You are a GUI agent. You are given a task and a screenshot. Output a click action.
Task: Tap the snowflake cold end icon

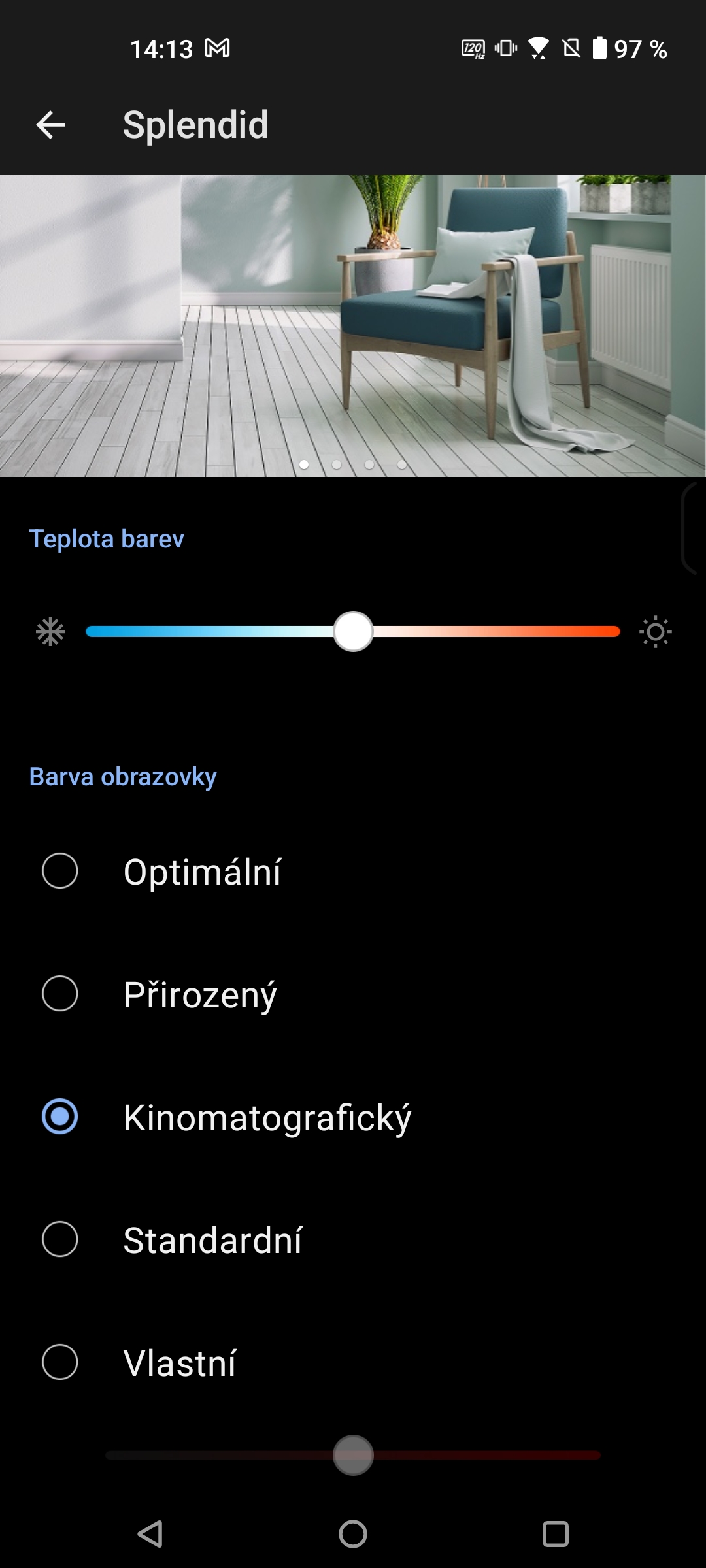[x=50, y=632]
